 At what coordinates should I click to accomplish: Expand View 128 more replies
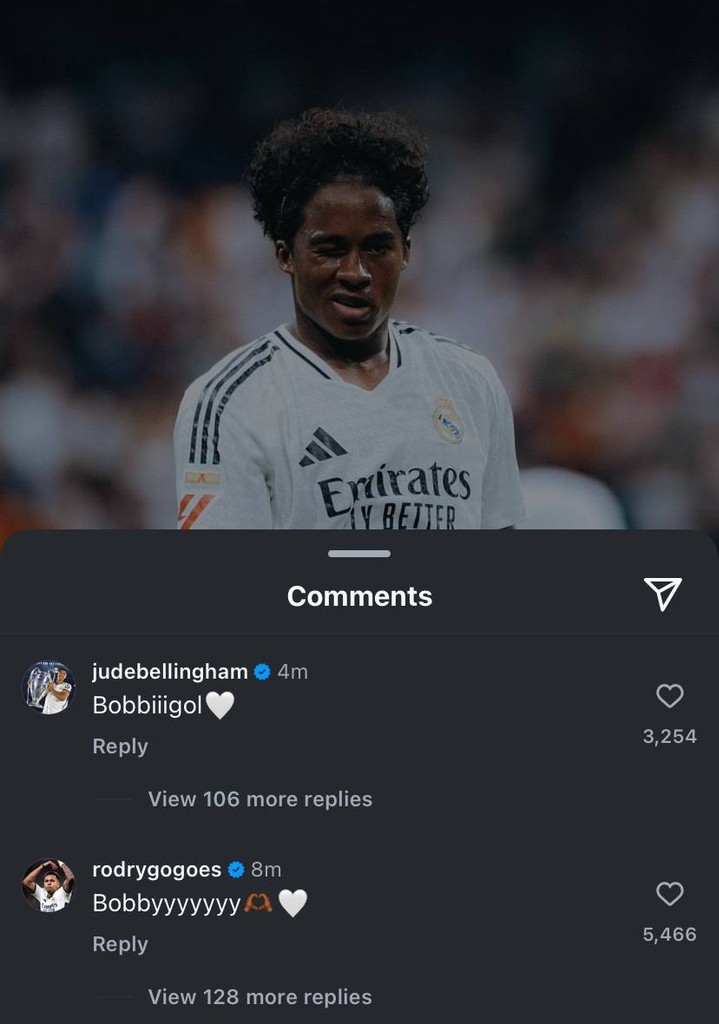coord(260,997)
